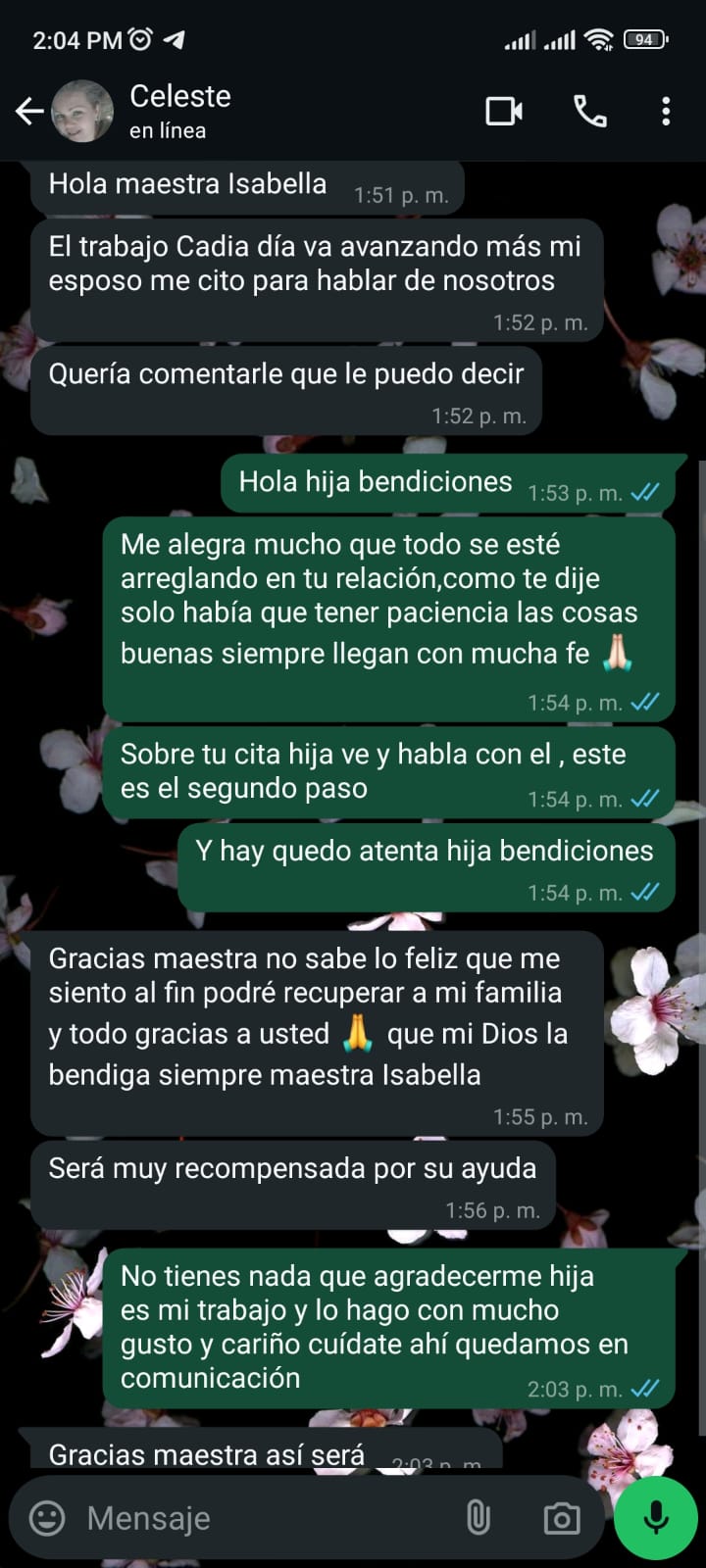Go back to the chat list
The width and height of the screenshot is (706, 1568).
pyautogui.click(x=29, y=112)
